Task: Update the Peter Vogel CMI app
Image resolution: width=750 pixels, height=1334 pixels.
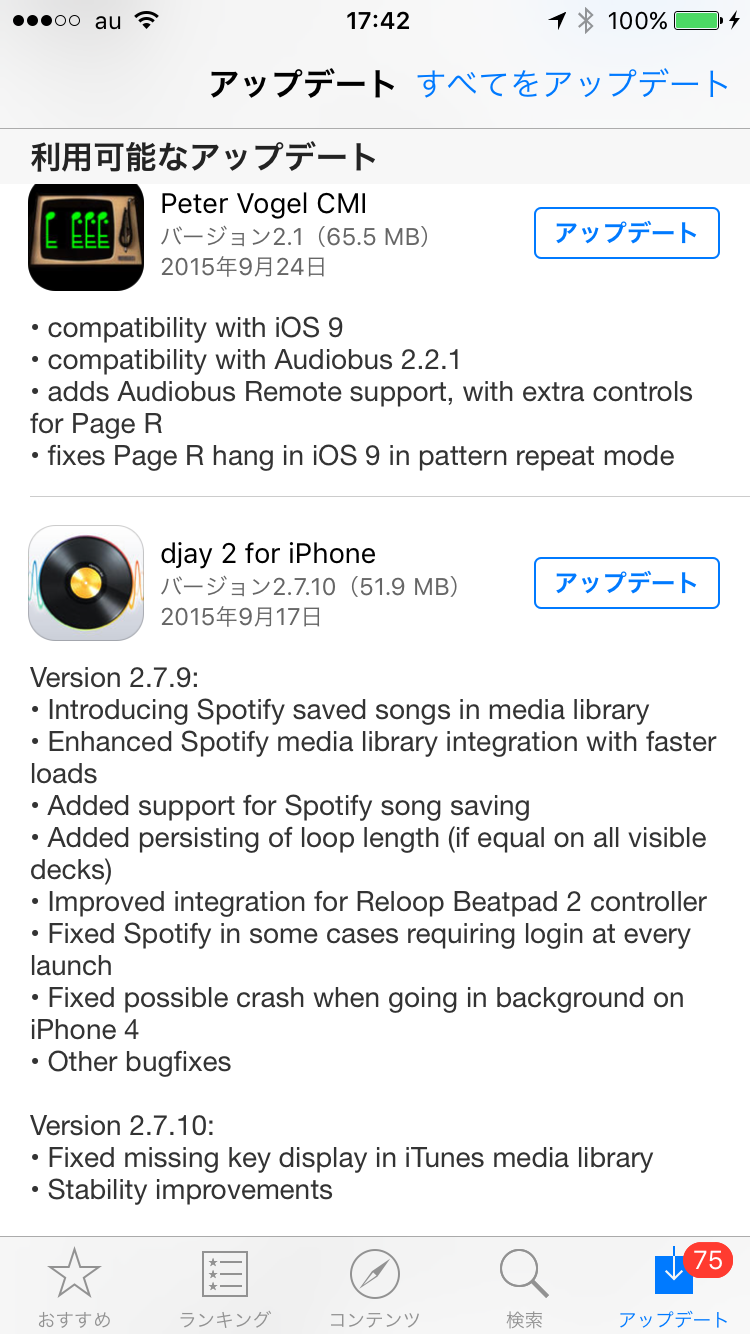Action: 627,233
